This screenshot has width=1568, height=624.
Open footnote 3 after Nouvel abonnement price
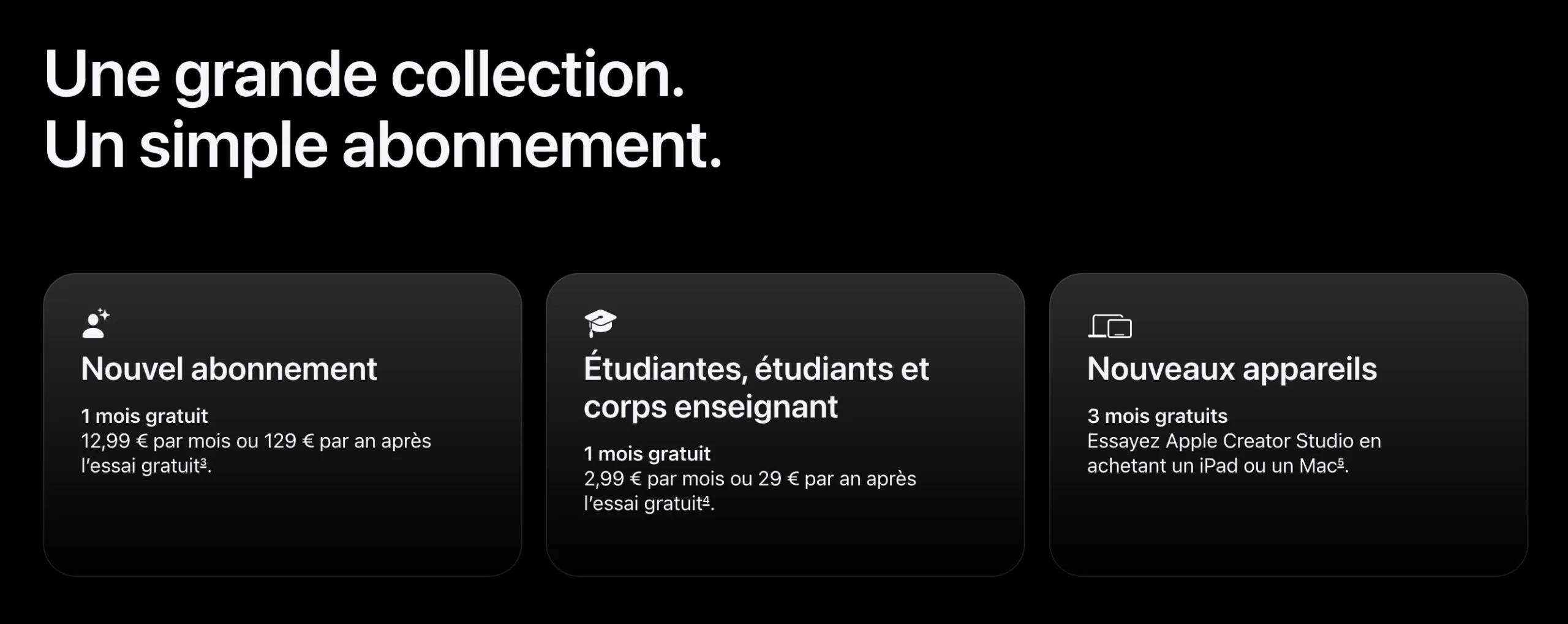pyautogui.click(x=203, y=463)
